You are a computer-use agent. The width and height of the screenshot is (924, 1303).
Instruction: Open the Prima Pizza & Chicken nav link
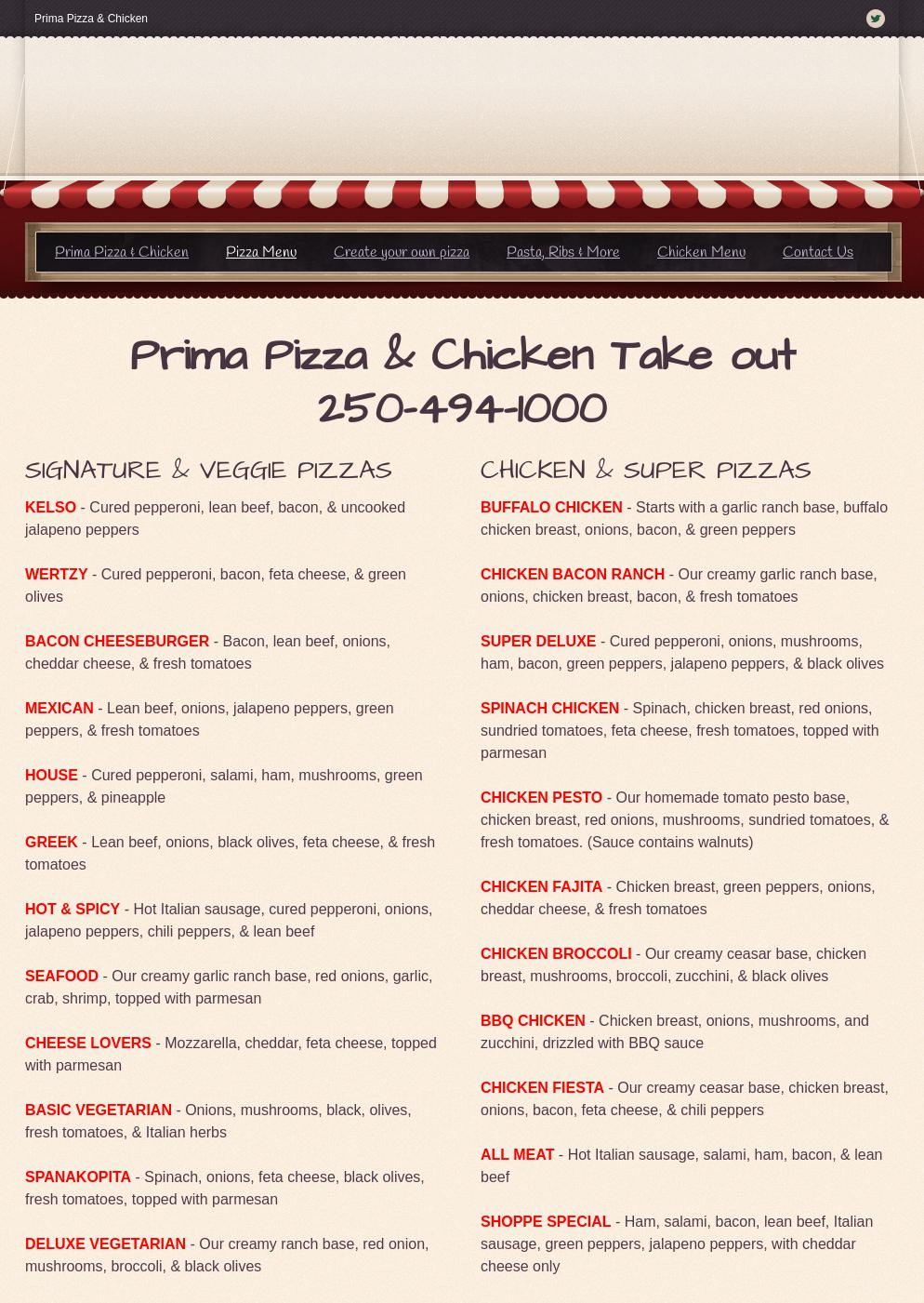pyautogui.click(x=121, y=252)
